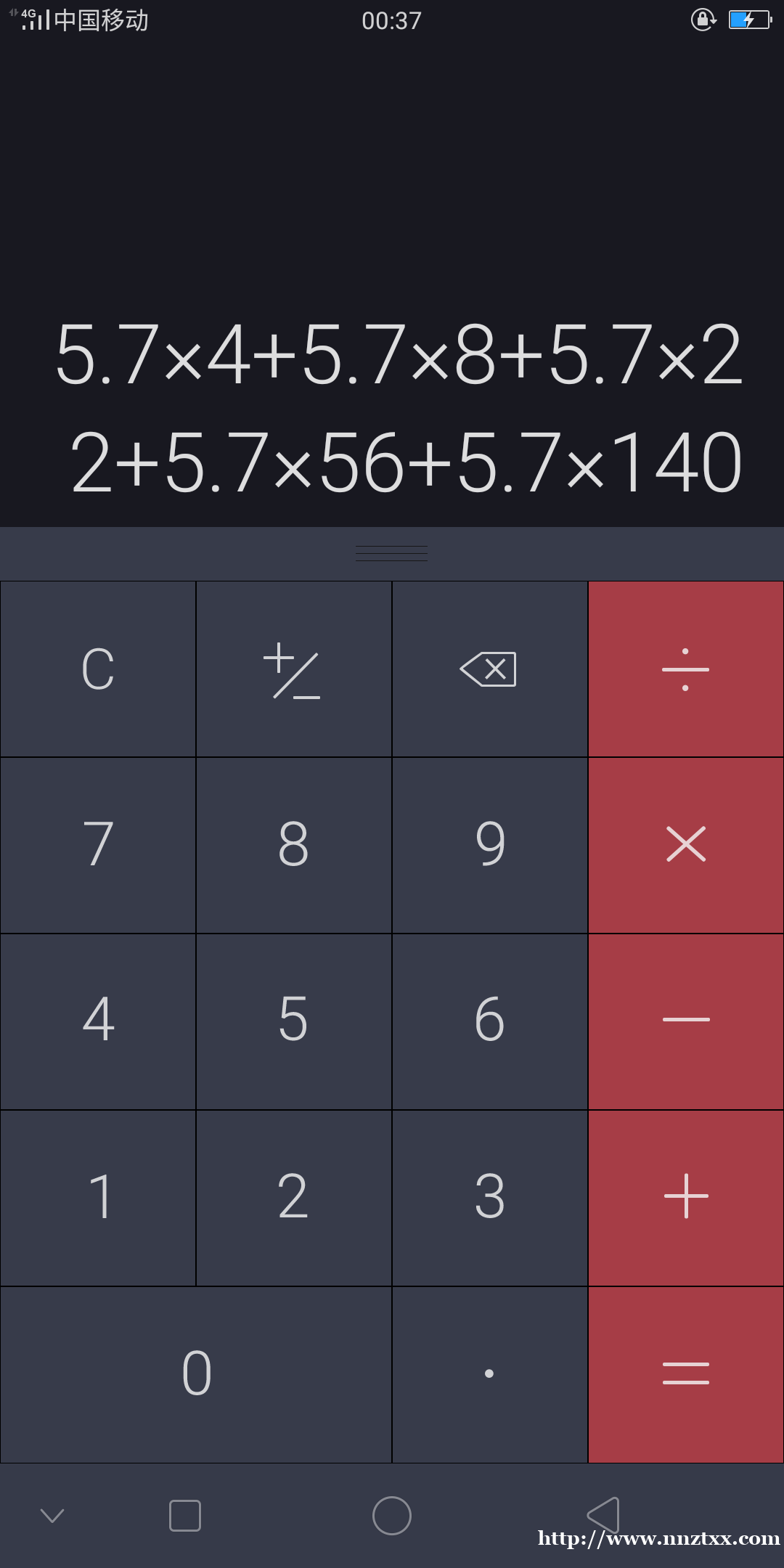Enter the digit 7

pos(98,845)
